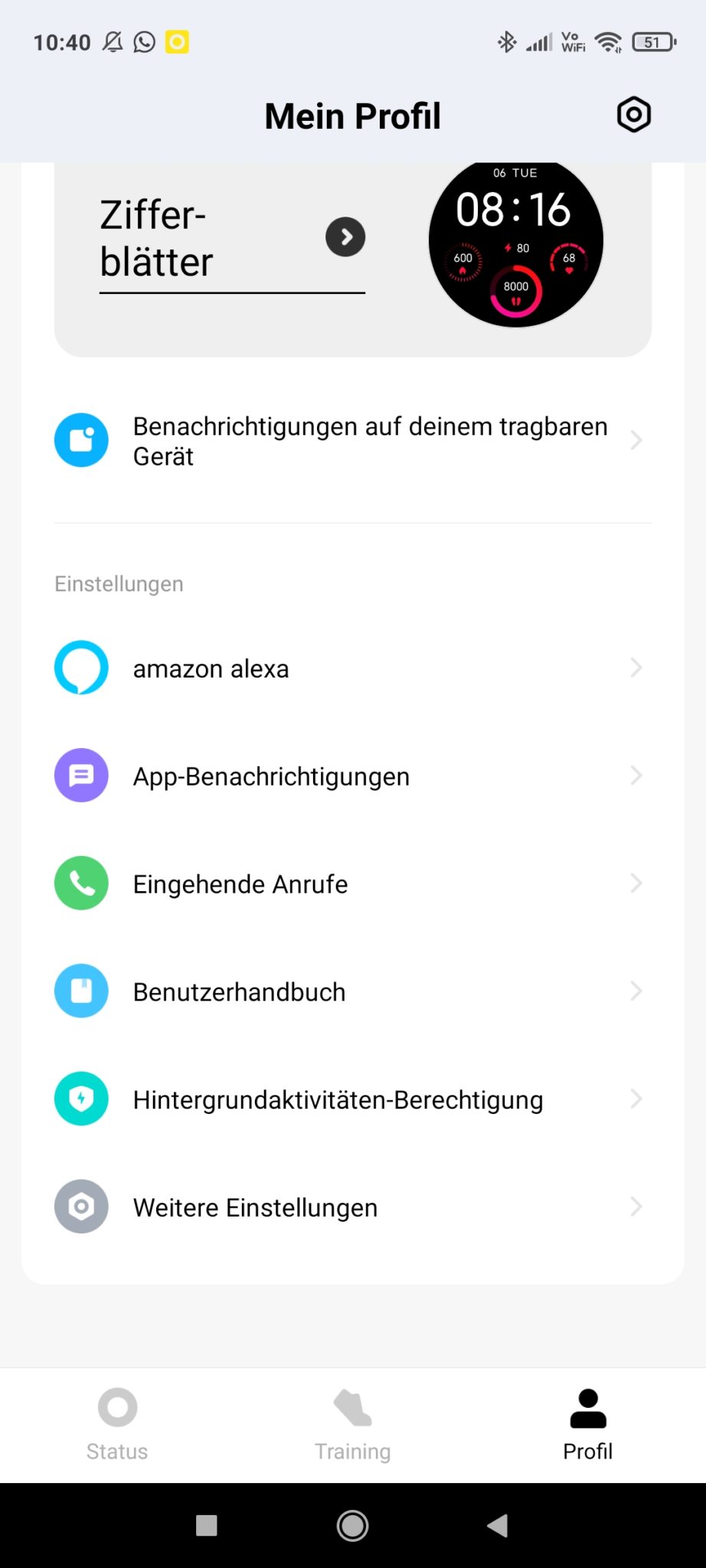This screenshot has height=1568, width=706.
Task: Open the hexagon settings icon in header
Action: coord(633,115)
